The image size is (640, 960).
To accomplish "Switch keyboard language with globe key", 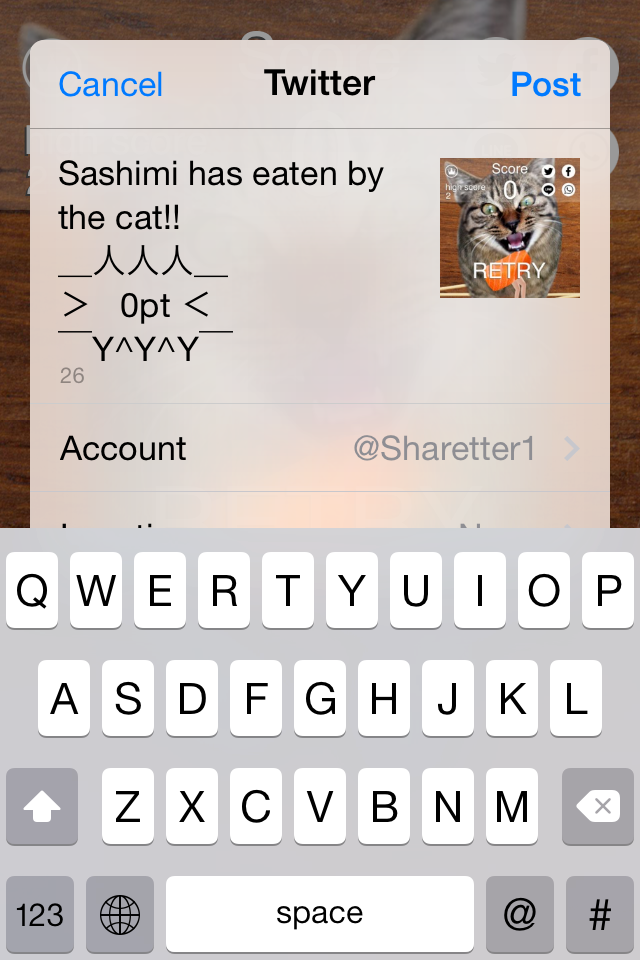I will point(120,914).
